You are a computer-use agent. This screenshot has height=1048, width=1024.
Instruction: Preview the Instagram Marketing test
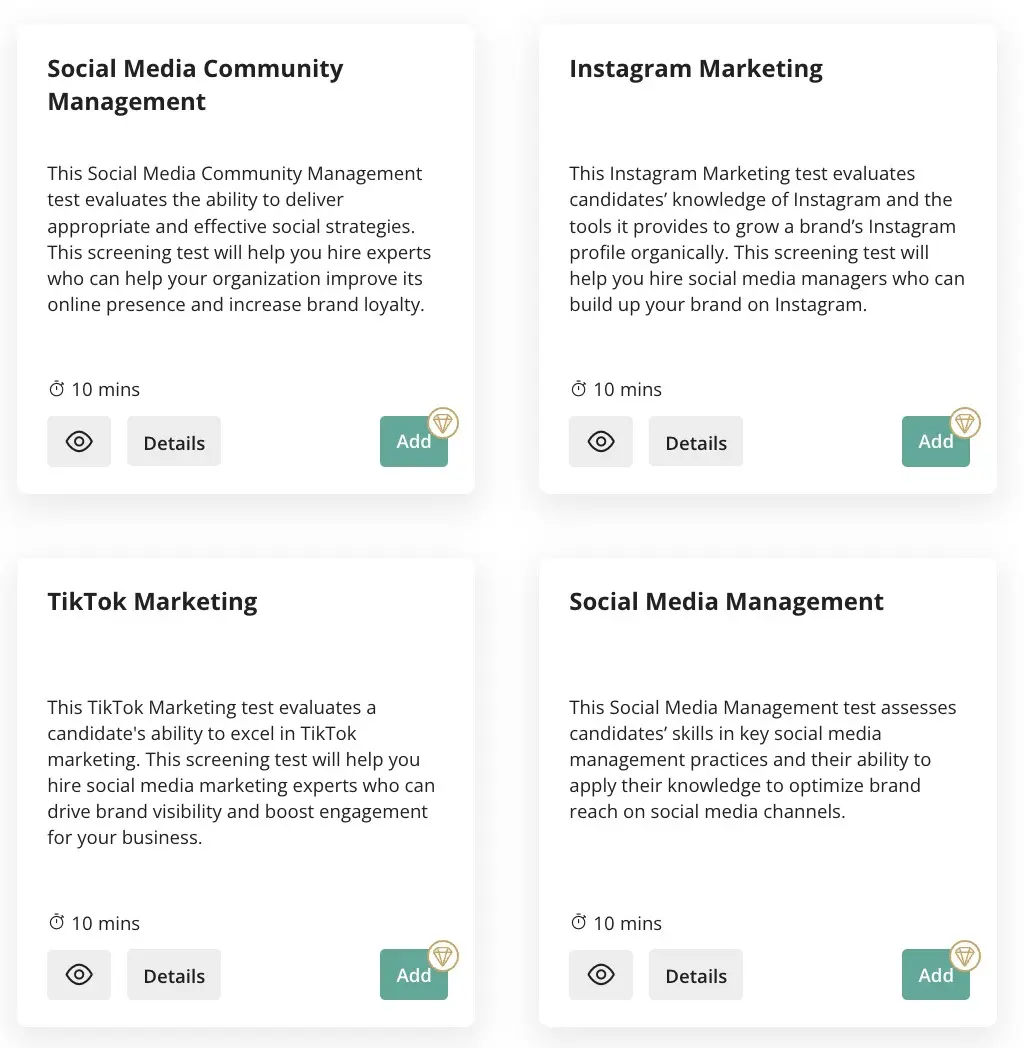point(601,442)
